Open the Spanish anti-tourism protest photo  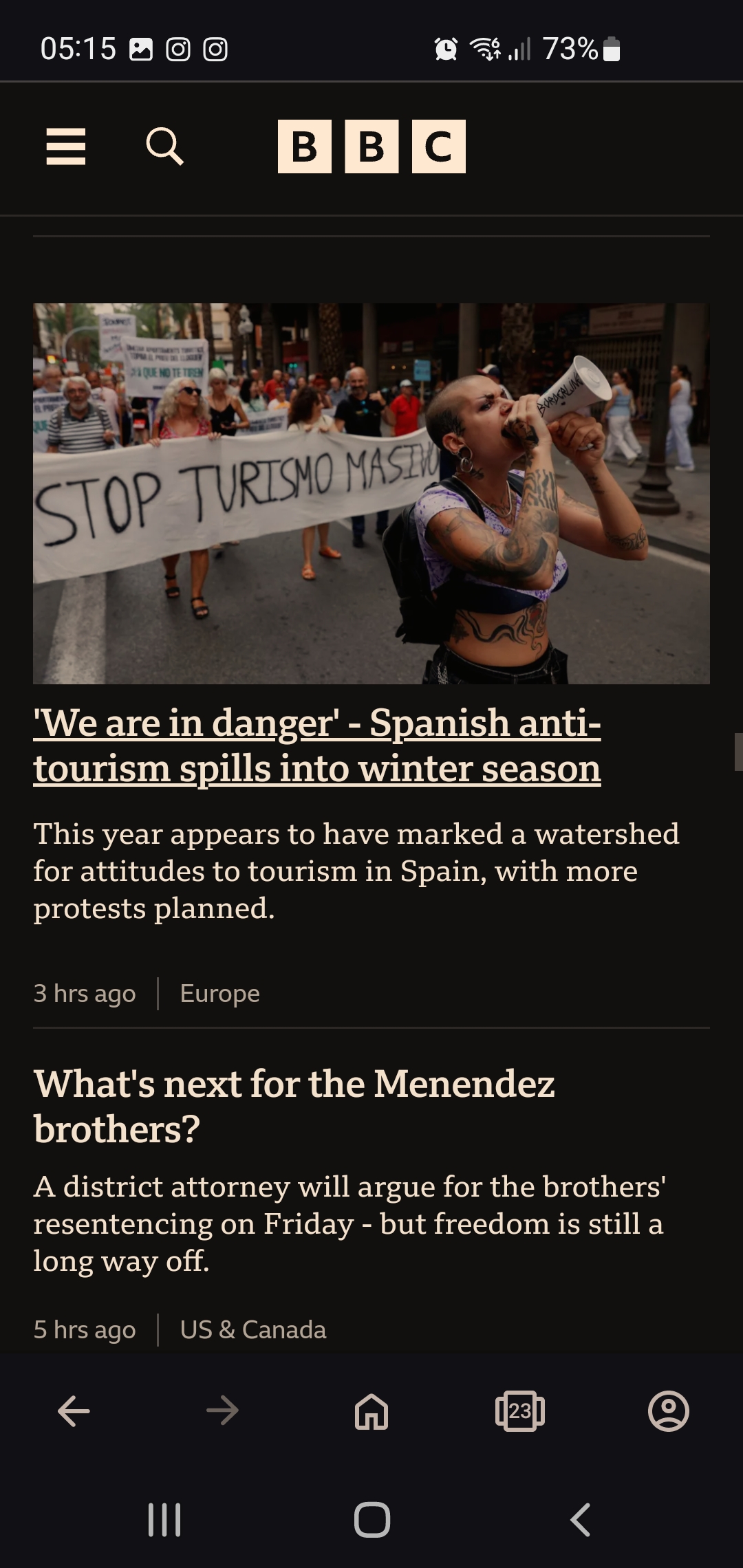371,494
